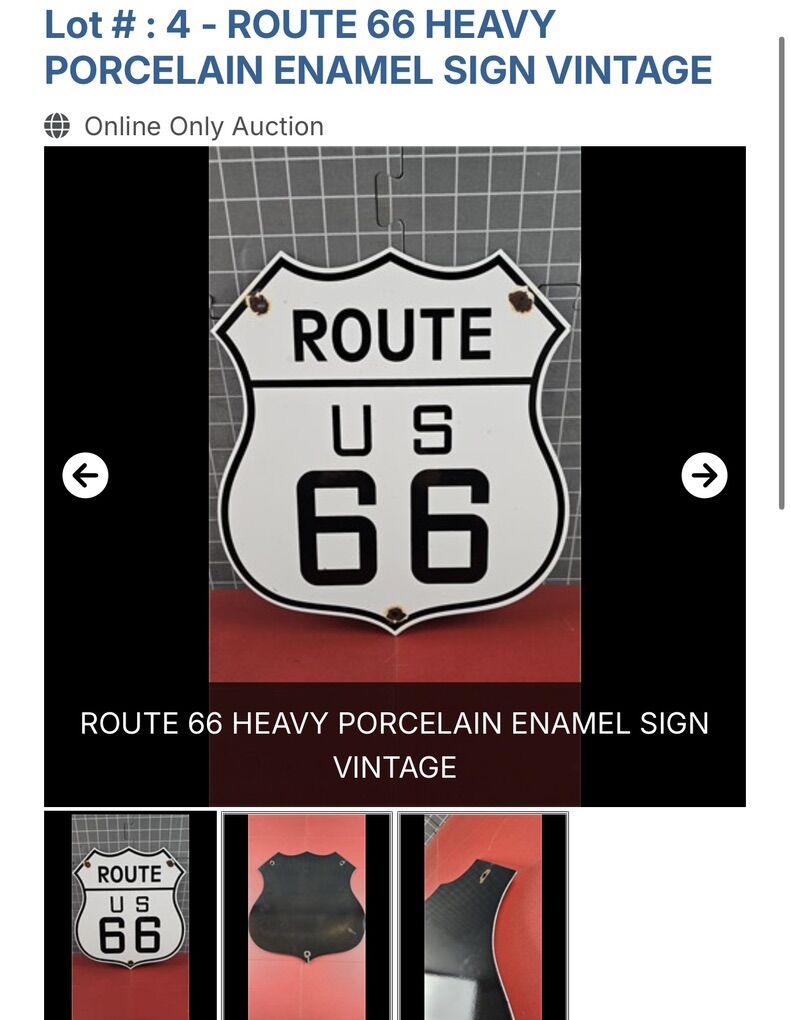Click the HEAVY PORCELAIN ENAMEL SIGN heading text
Image resolution: width=790 pixels, height=1020 pixels.
tap(378, 72)
